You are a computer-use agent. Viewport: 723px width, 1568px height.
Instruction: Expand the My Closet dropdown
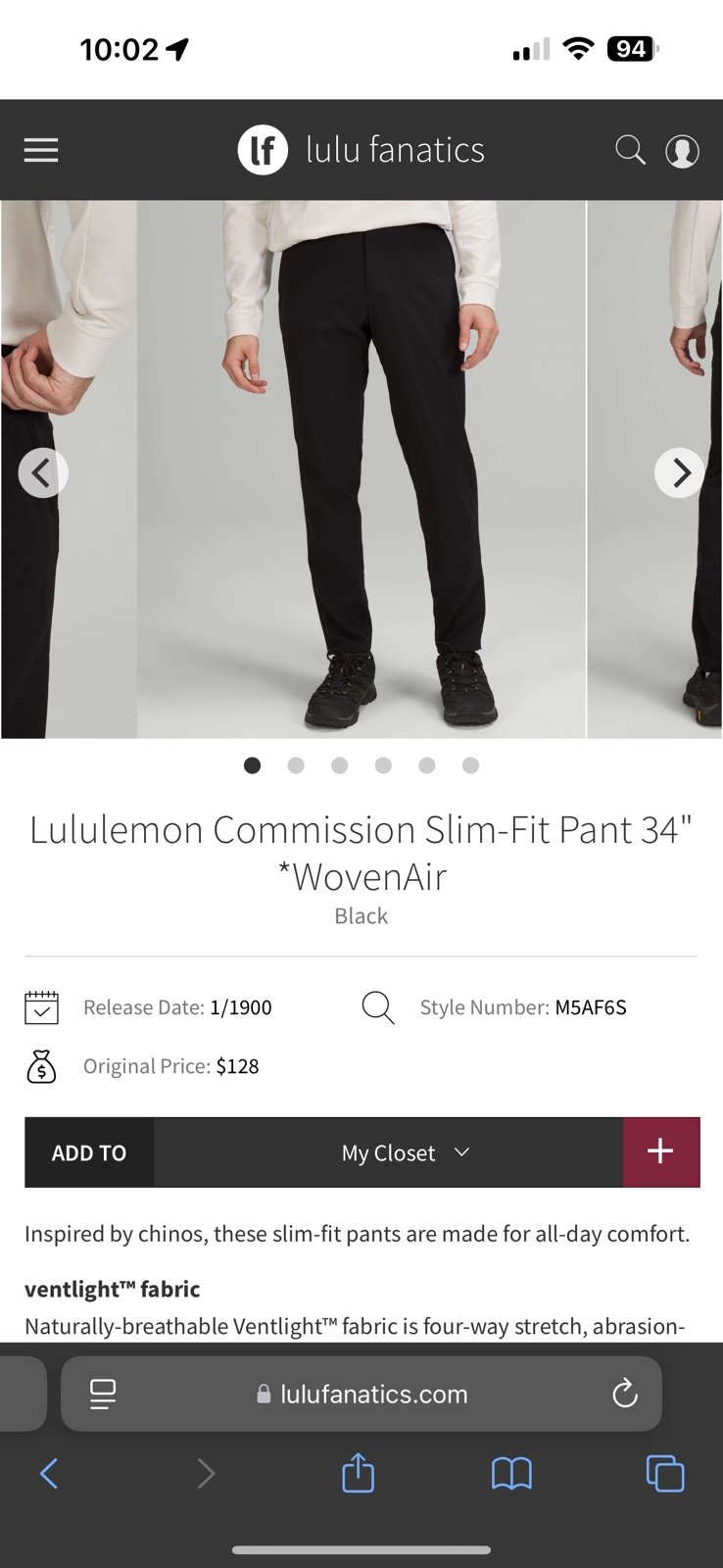click(x=388, y=1152)
